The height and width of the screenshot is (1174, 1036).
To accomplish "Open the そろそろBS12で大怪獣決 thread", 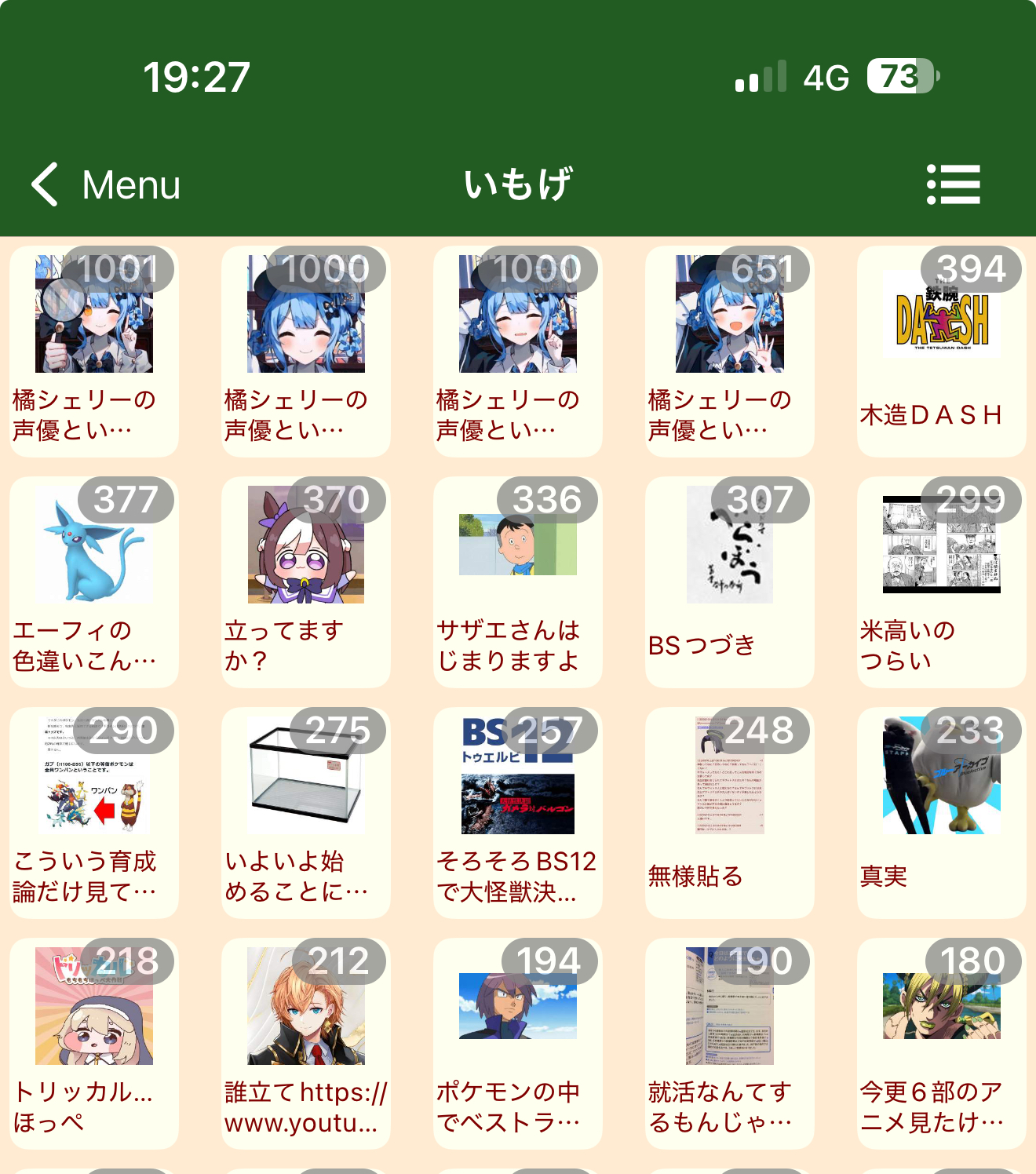I will [x=517, y=812].
